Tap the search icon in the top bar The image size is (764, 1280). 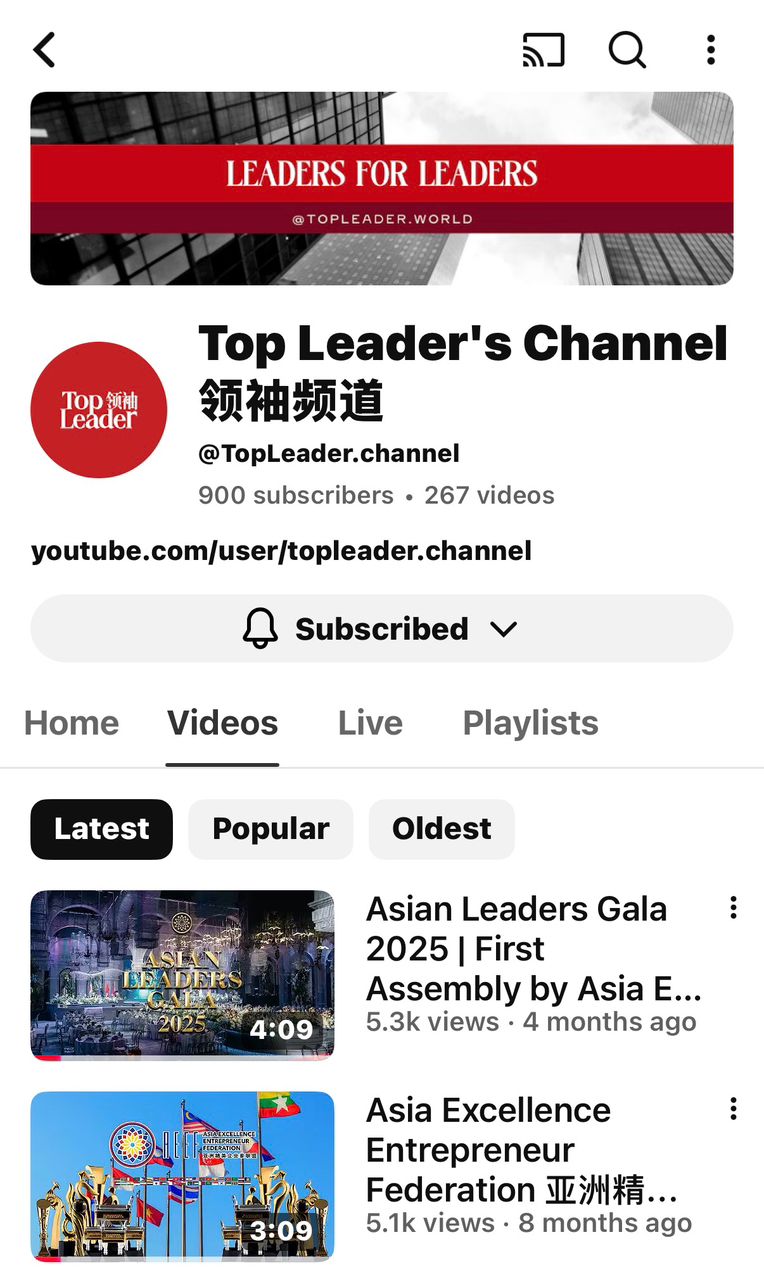[627, 49]
